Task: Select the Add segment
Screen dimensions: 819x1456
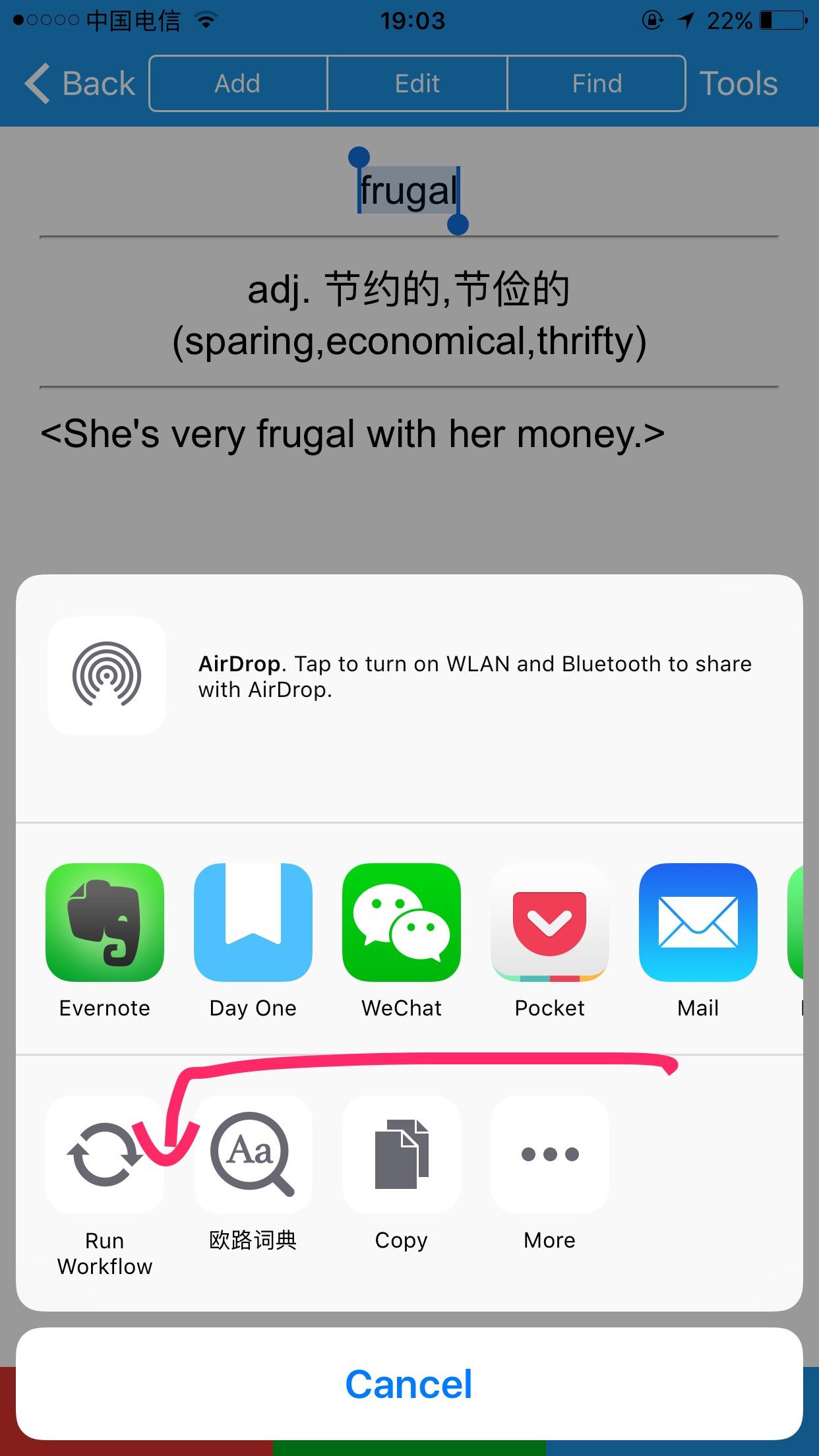Action: click(238, 84)
